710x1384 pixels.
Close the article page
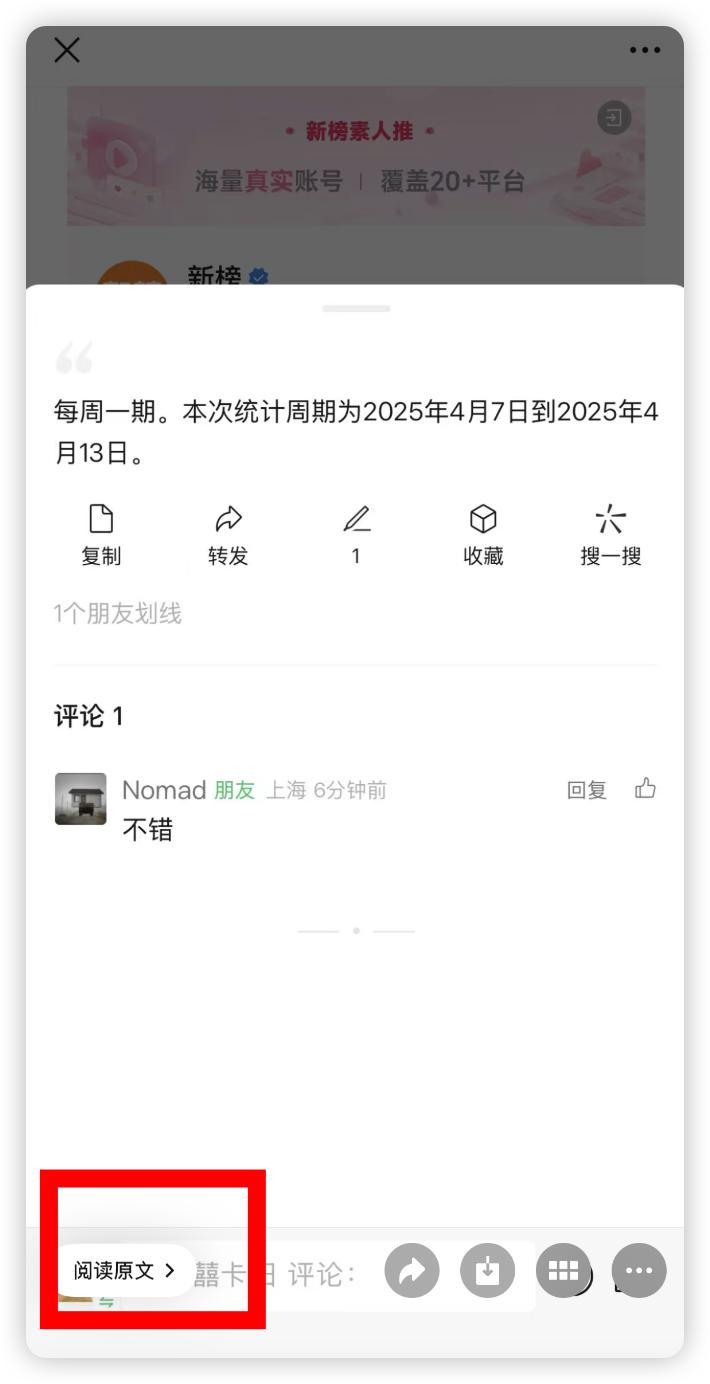tap(67, 51)
